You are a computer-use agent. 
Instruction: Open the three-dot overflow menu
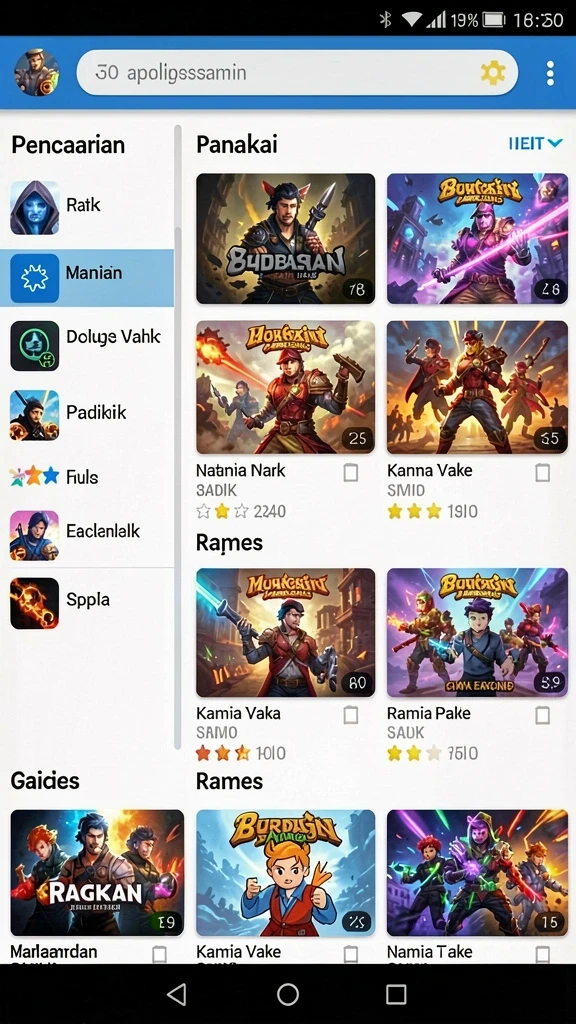551,73
